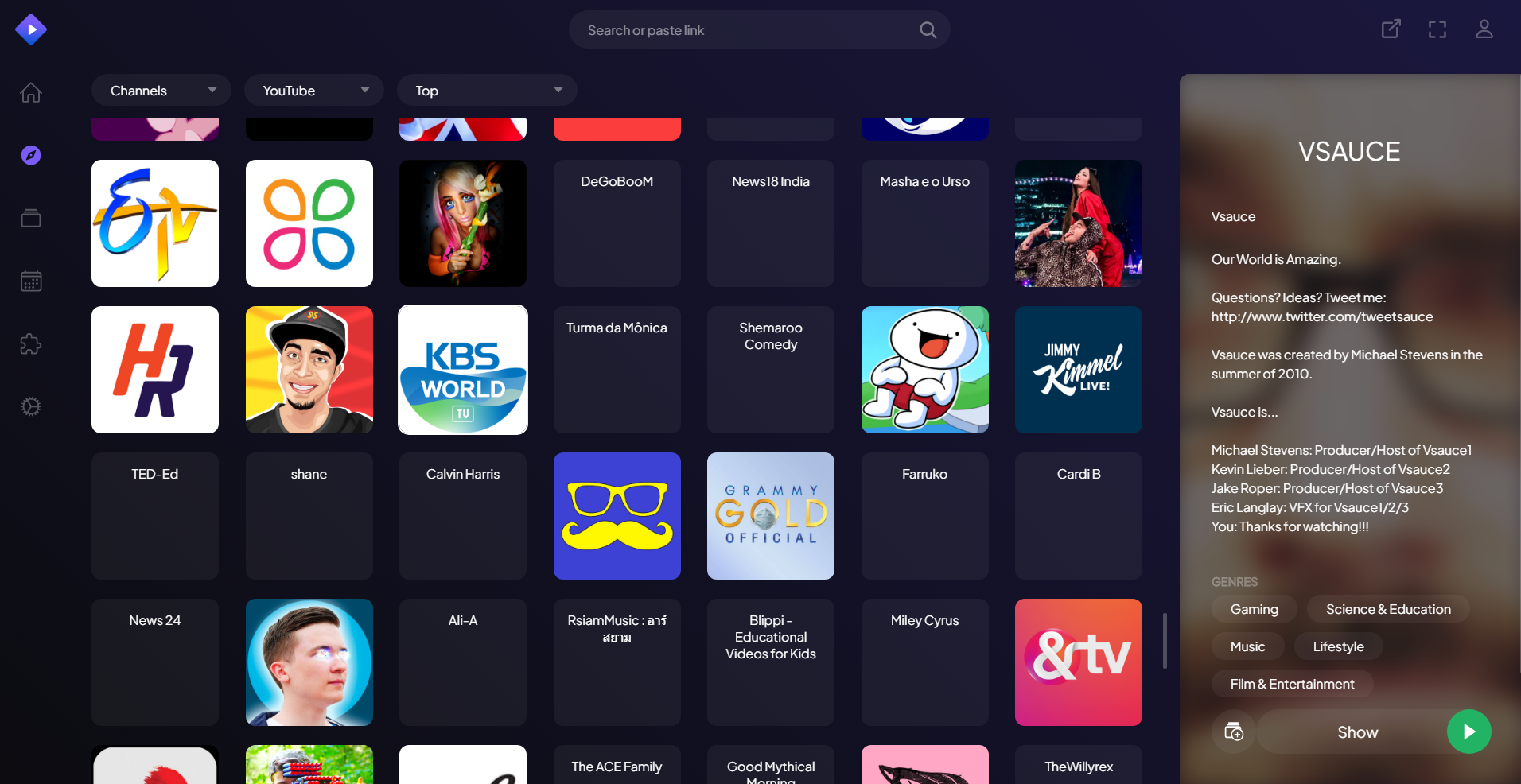
Task: Open the KBS World channel
Action: [463, 370]
